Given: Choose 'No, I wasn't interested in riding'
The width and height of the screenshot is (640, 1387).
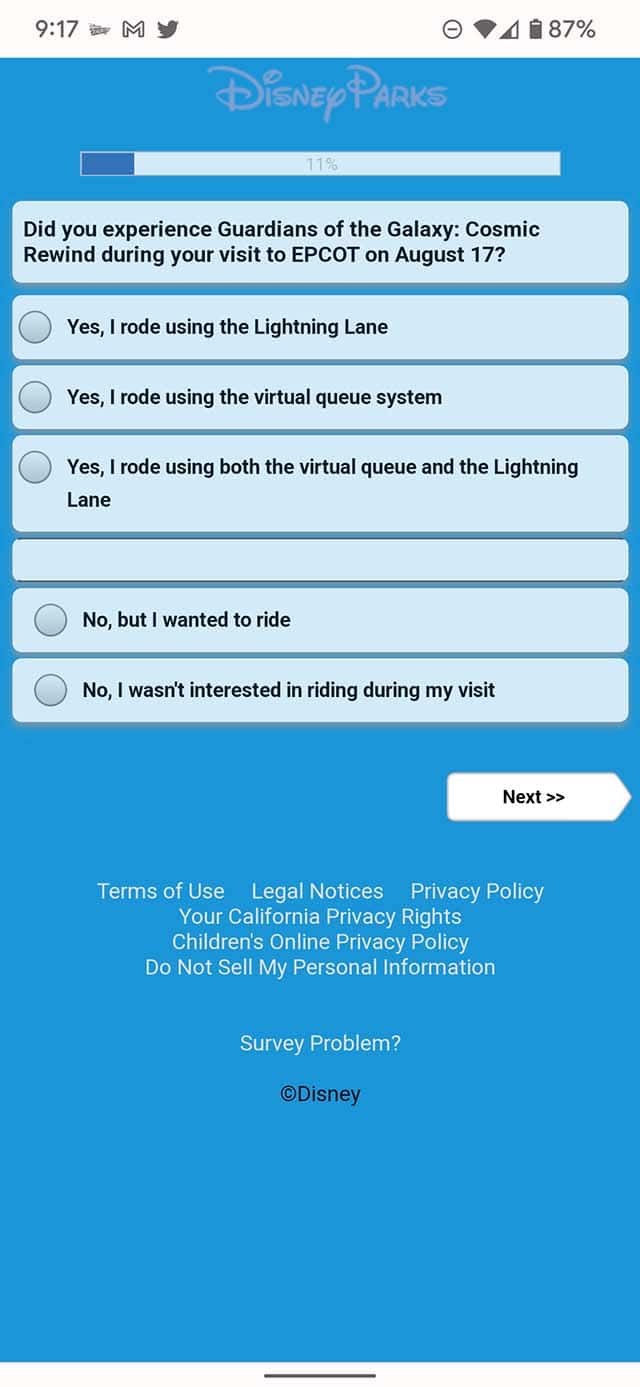Looking at the screenshot, I should tap(320, 690).
